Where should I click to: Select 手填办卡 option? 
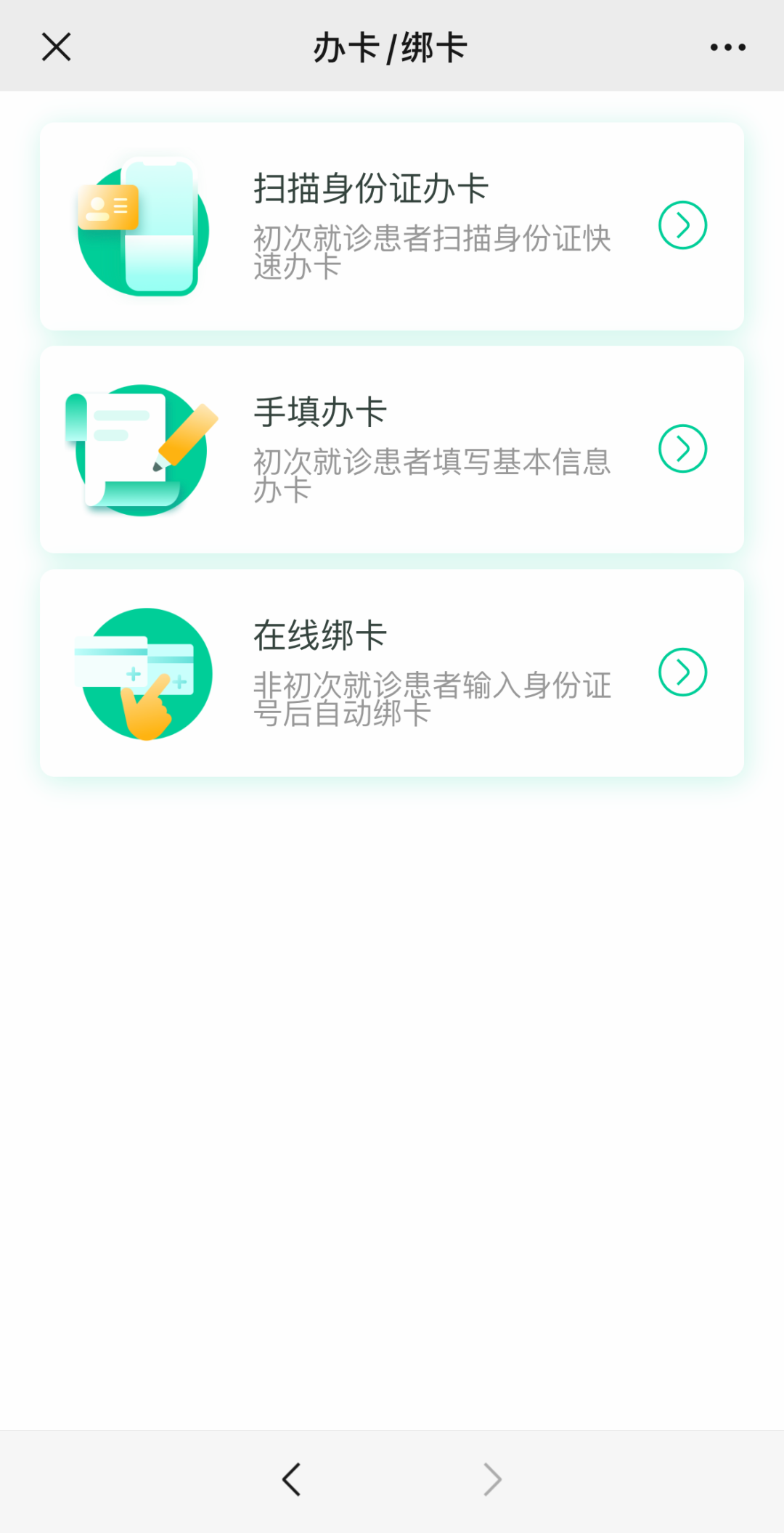pos(392,450)
